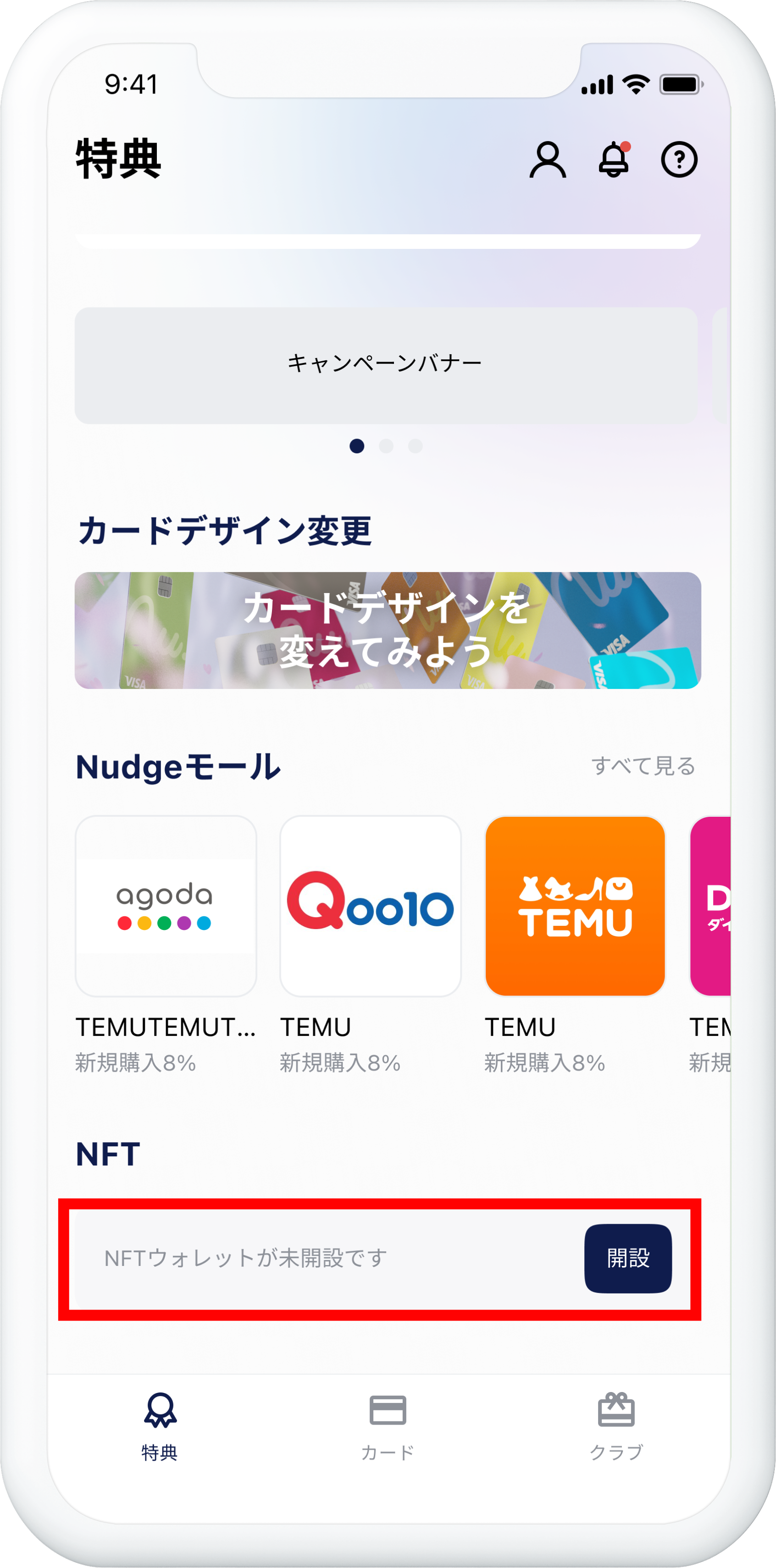Open the orange TEMU shop tile
This screenshot has height=1568, width=776.
575,906
